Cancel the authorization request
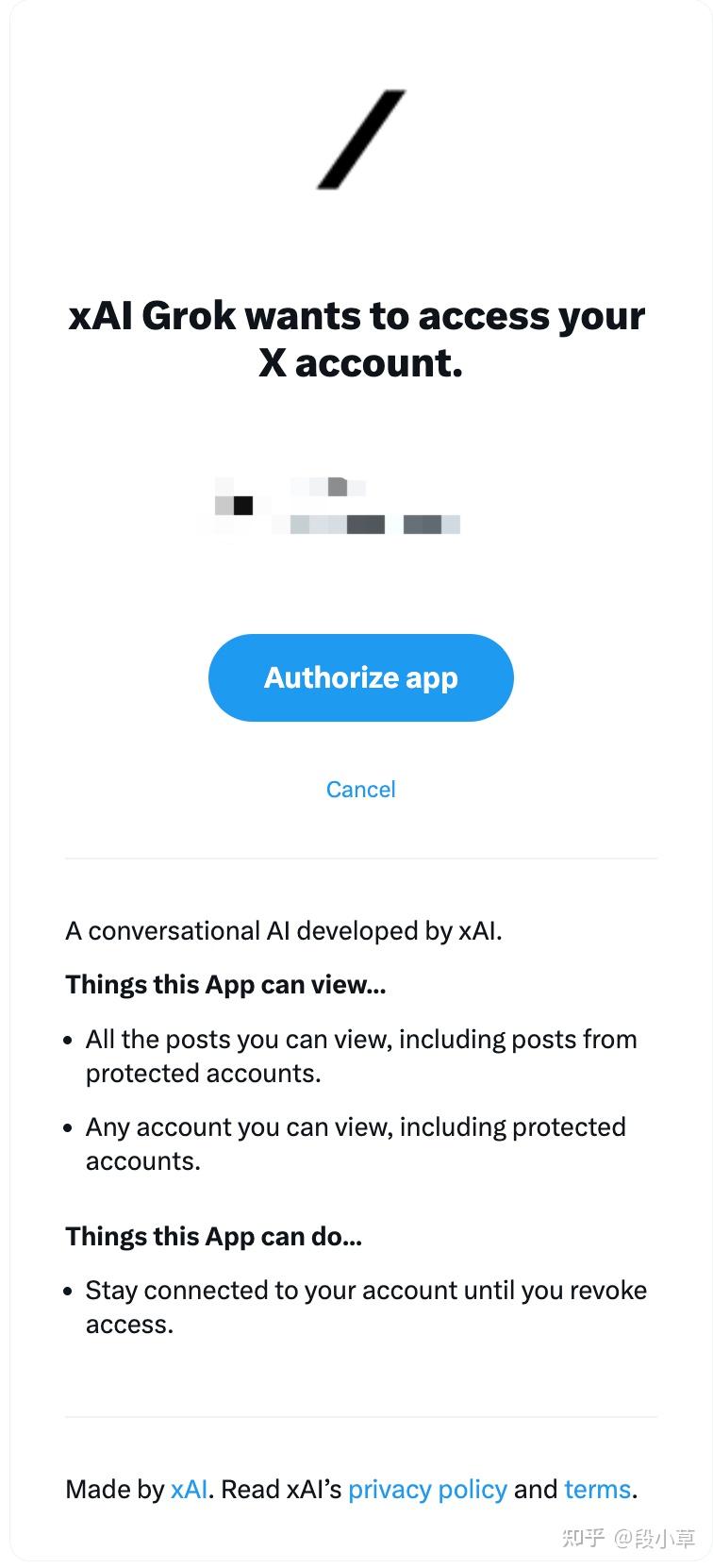 coord(360,789)
